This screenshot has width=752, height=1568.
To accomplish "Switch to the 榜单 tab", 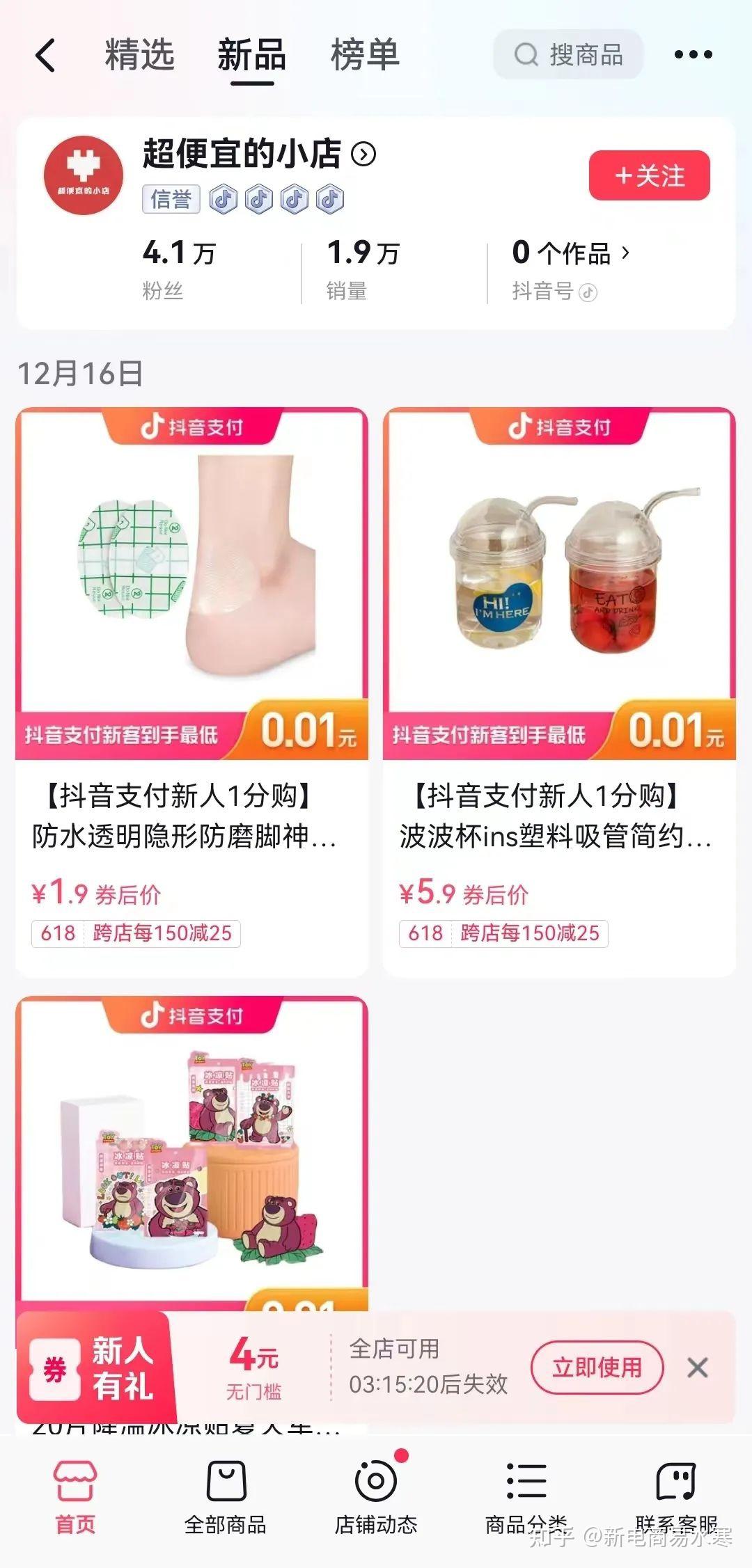I will click(x=364, y=55).
